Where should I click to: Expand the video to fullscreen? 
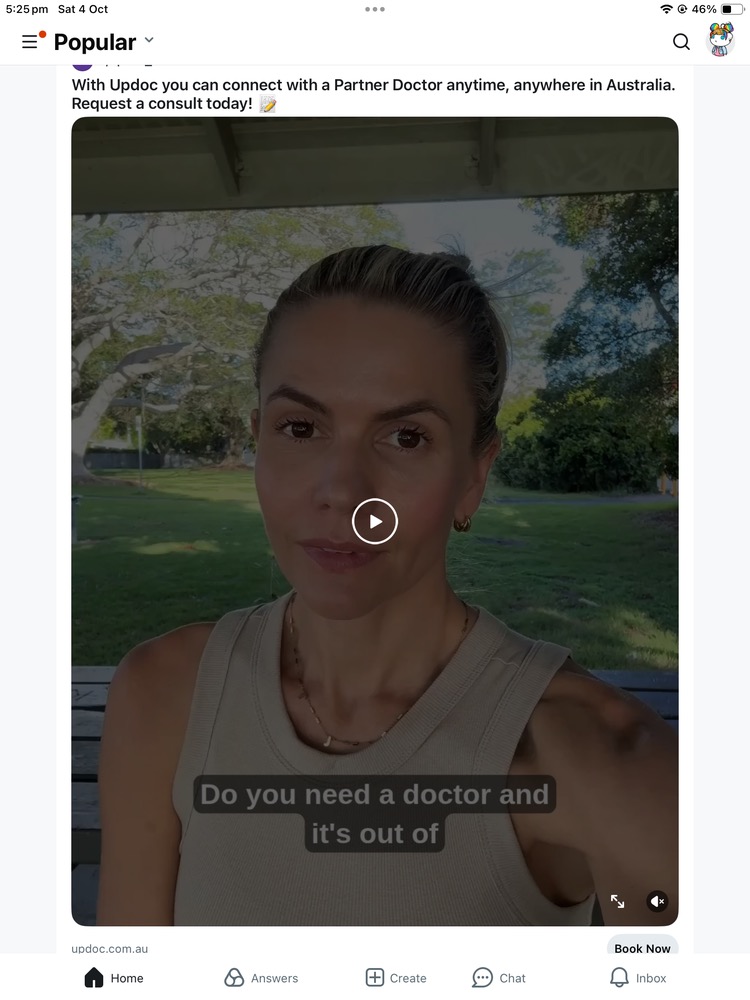tap(618, 901)
